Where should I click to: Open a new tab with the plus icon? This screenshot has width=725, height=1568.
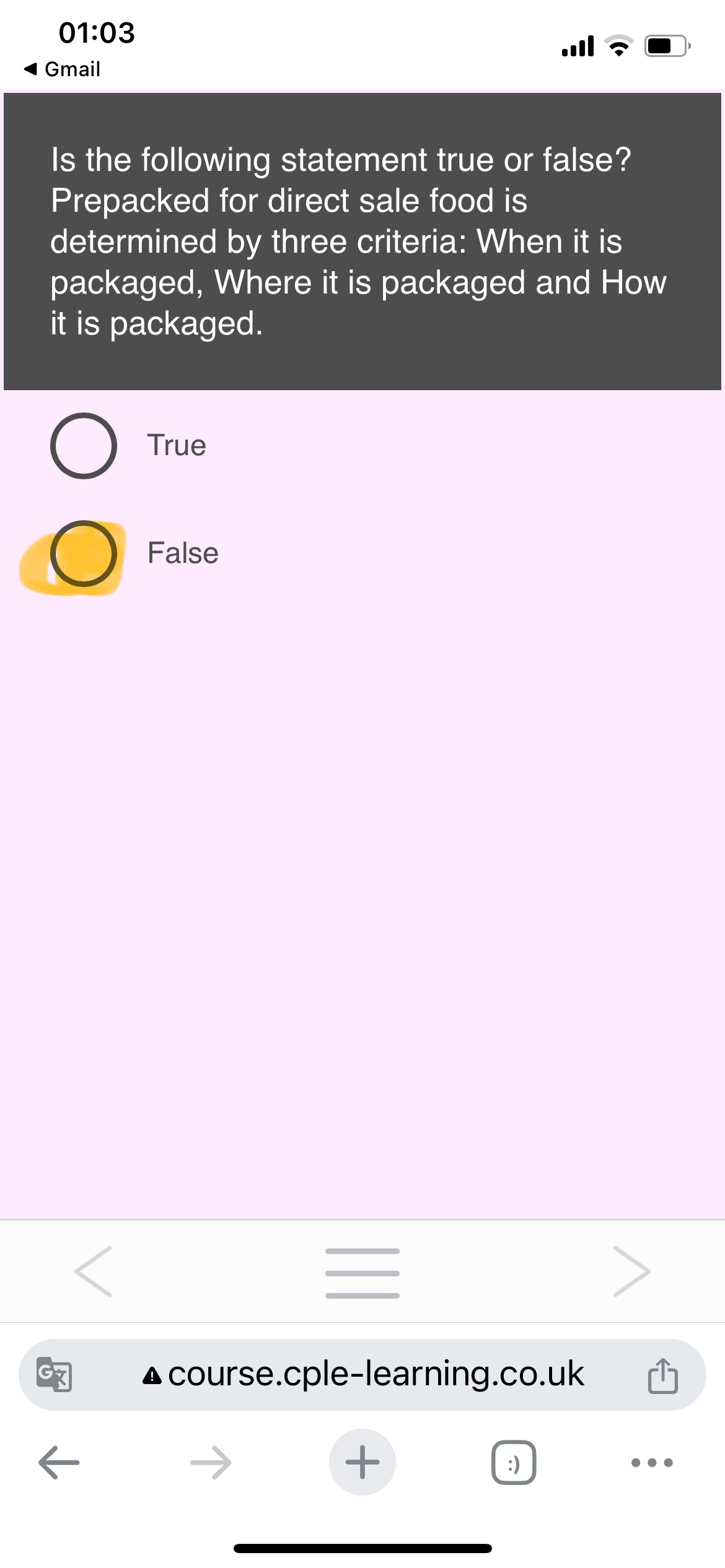(362, 1463)
